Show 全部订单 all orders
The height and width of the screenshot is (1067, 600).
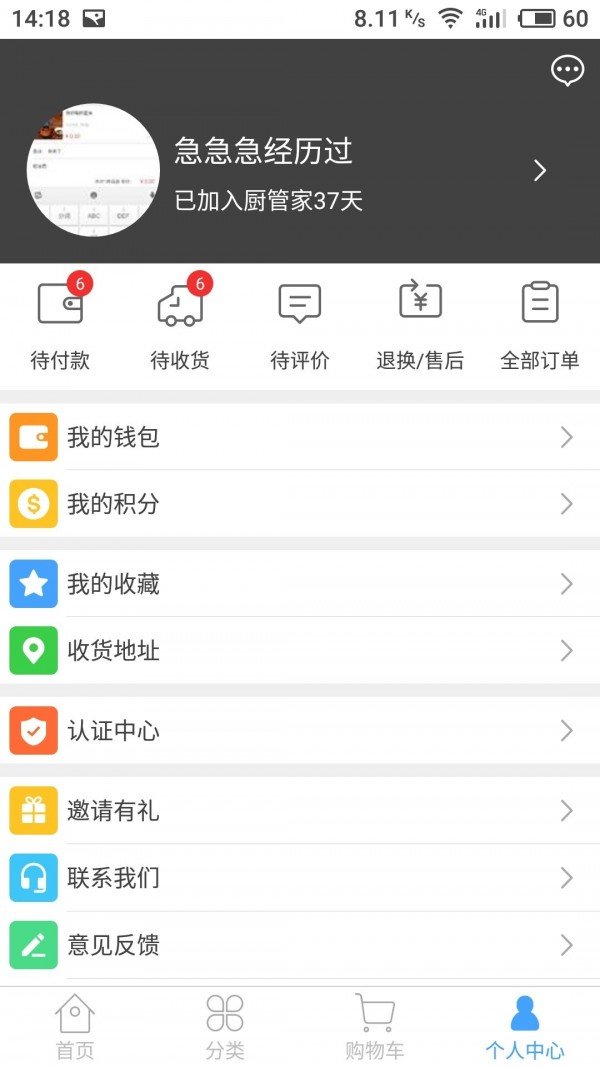coord(540,326)
